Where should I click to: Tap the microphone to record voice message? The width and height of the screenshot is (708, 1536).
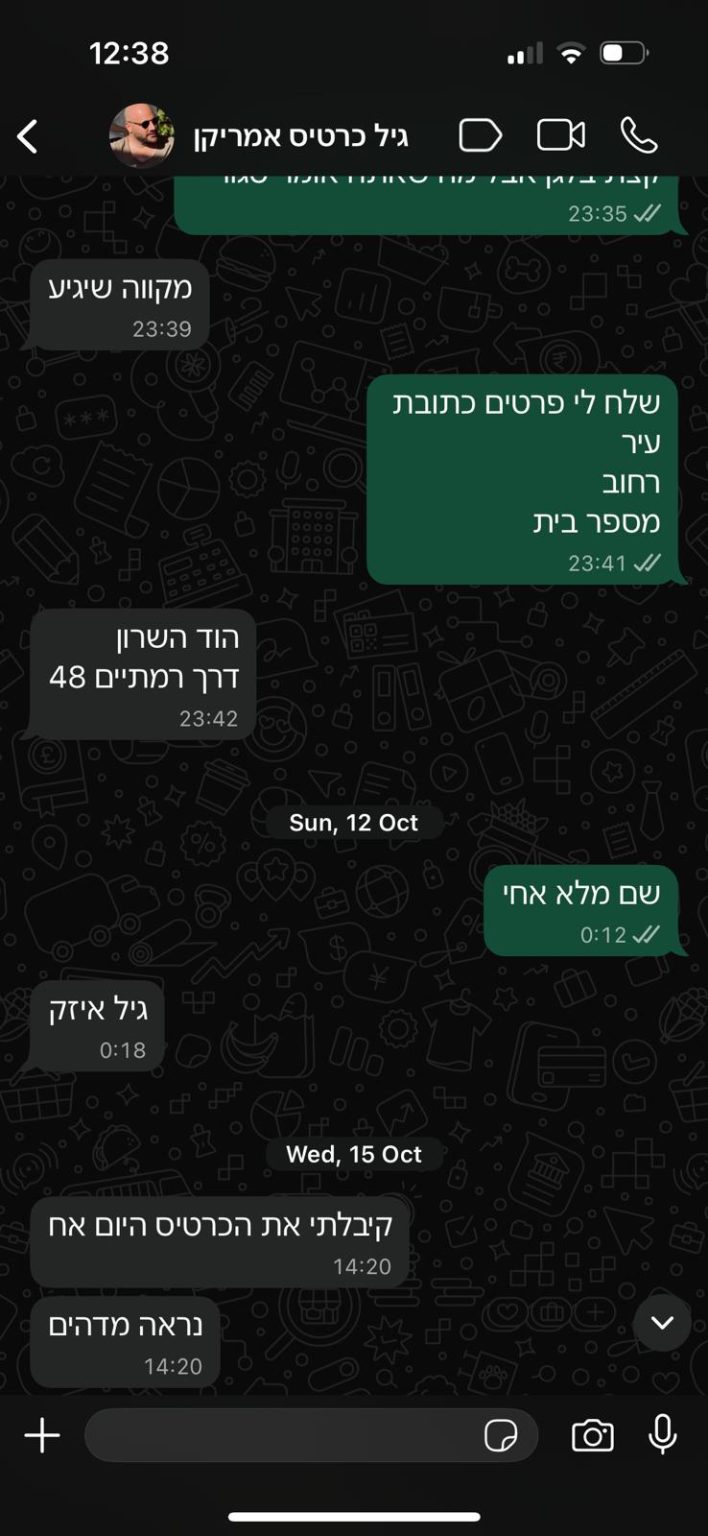[662, 1436]
